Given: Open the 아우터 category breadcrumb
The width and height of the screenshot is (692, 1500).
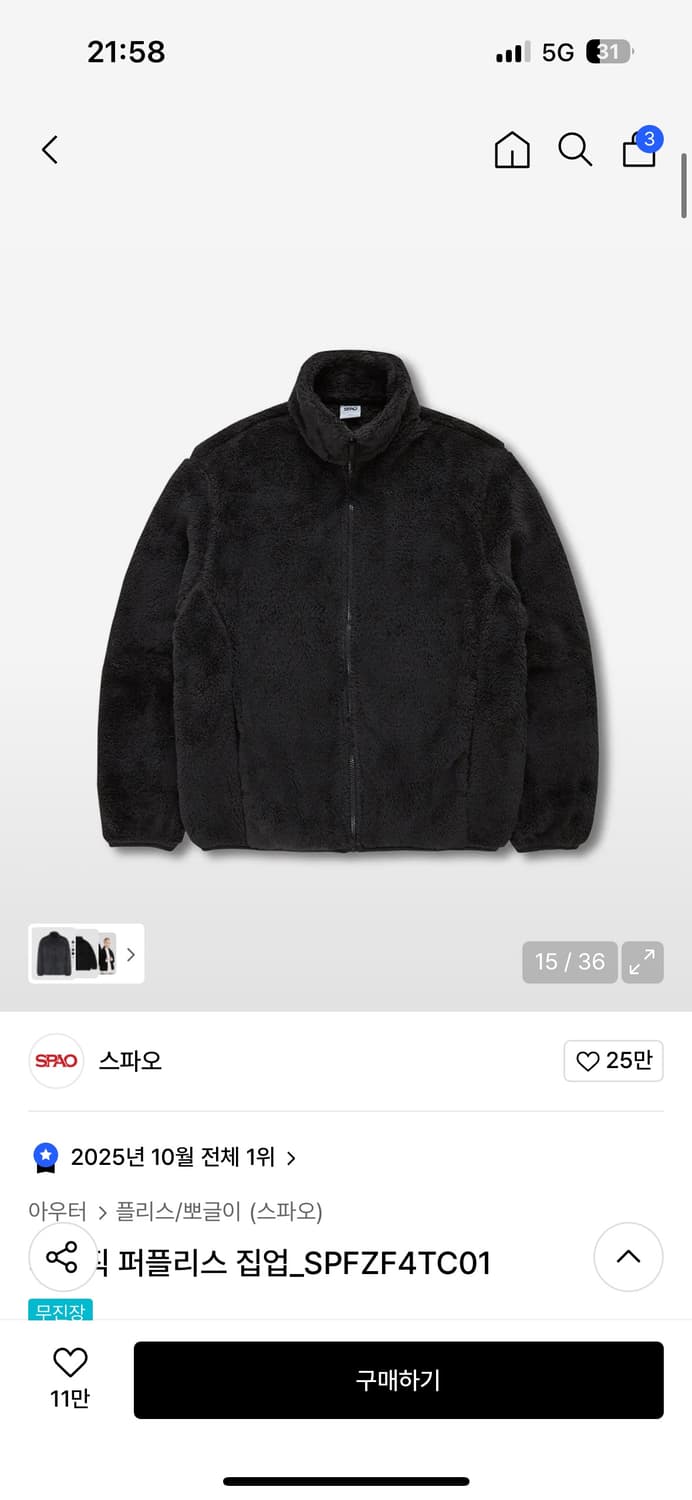Looking at the screenshot, I should coord(57,1212).
